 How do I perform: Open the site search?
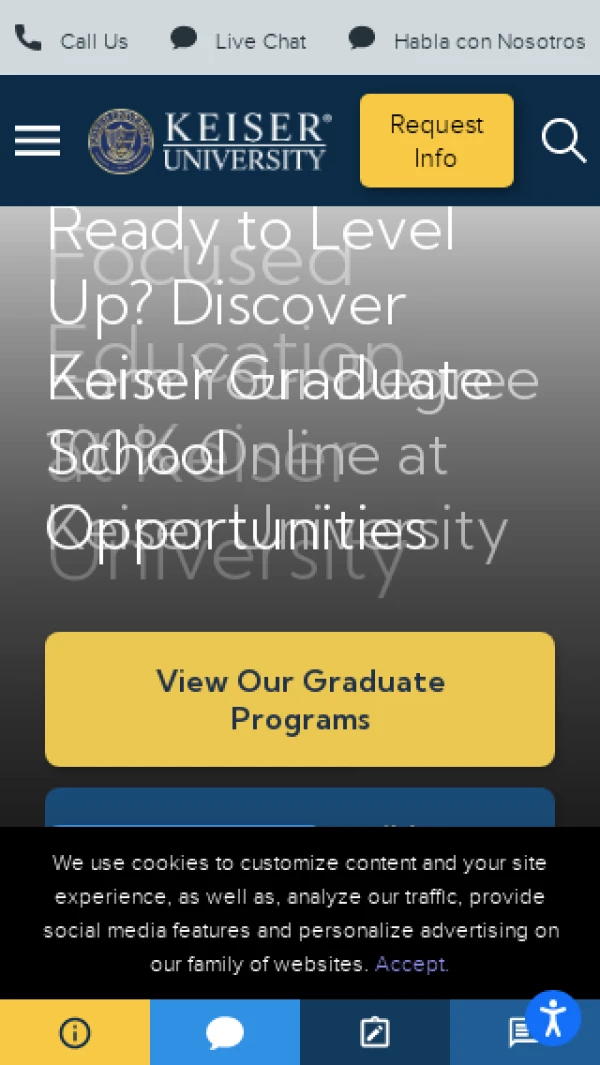click(563, 141)
